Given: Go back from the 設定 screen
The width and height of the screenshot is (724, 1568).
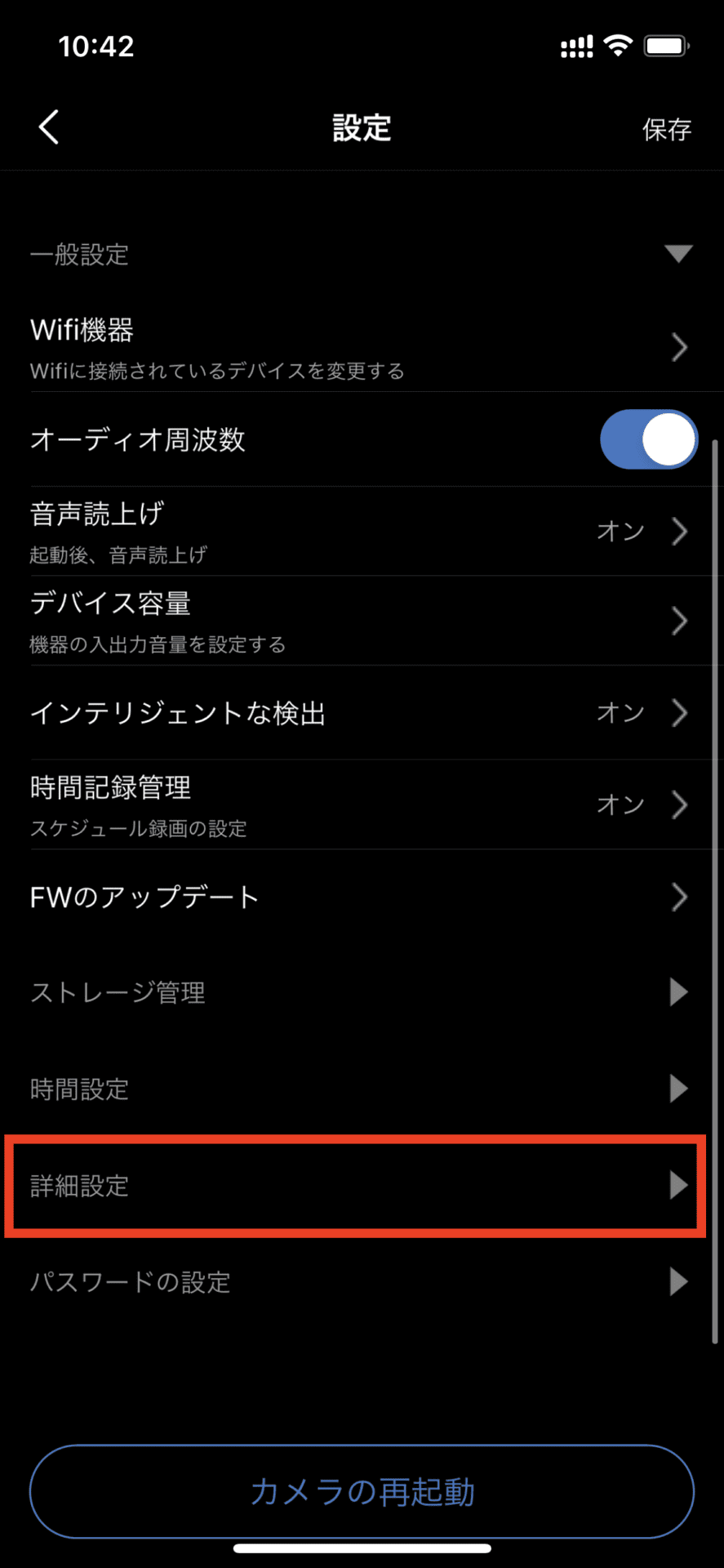Looking at the screenshot, I should 49,127.
